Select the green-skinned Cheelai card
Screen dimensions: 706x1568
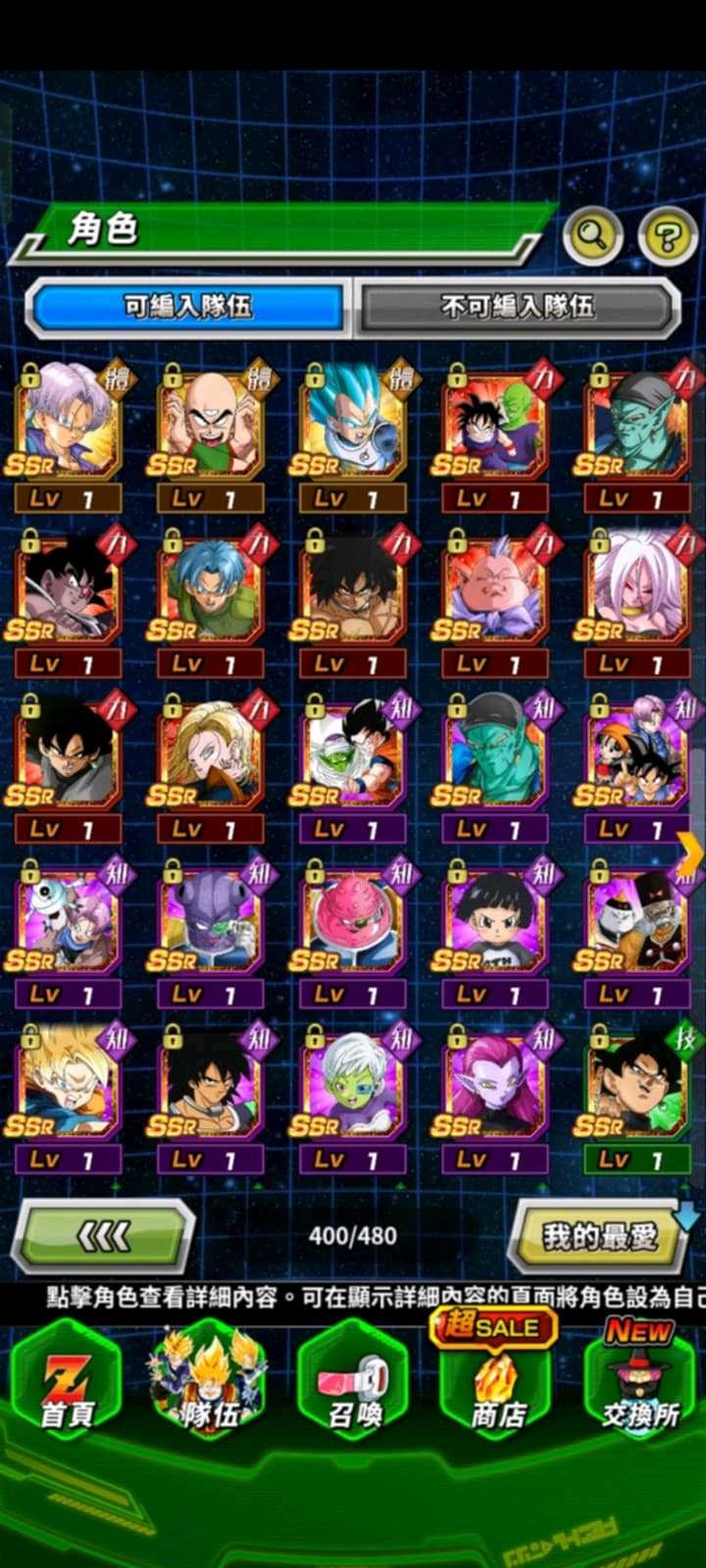coord(353,1083)
